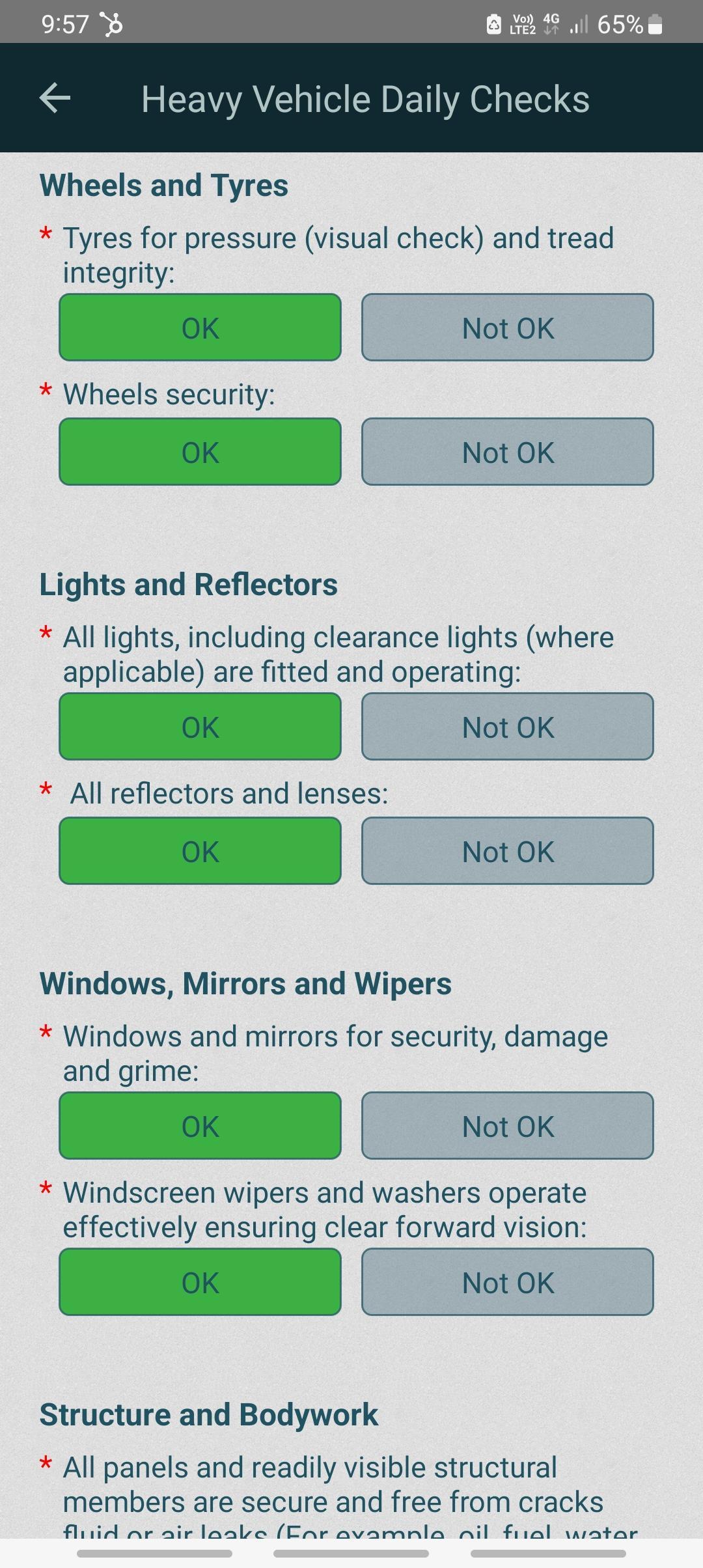Mark windows and mirrors check as OK
This screenshot has height=1568, width=703.
click(200, 1126)
